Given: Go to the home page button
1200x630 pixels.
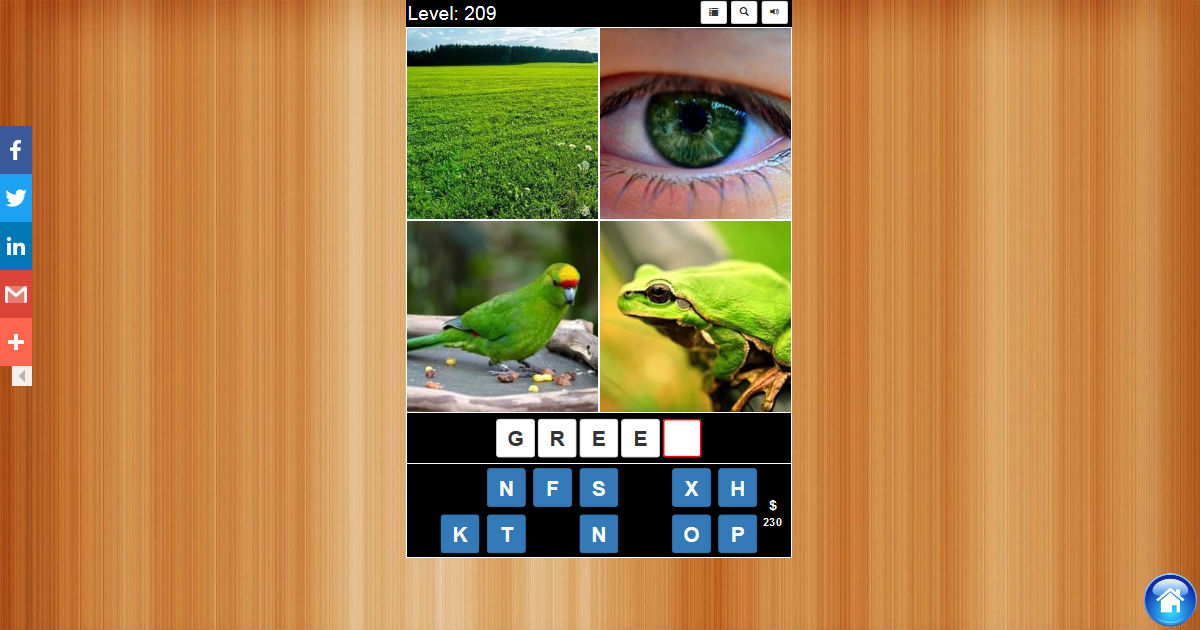Looking at the screenshot, I should (1169, 600).
